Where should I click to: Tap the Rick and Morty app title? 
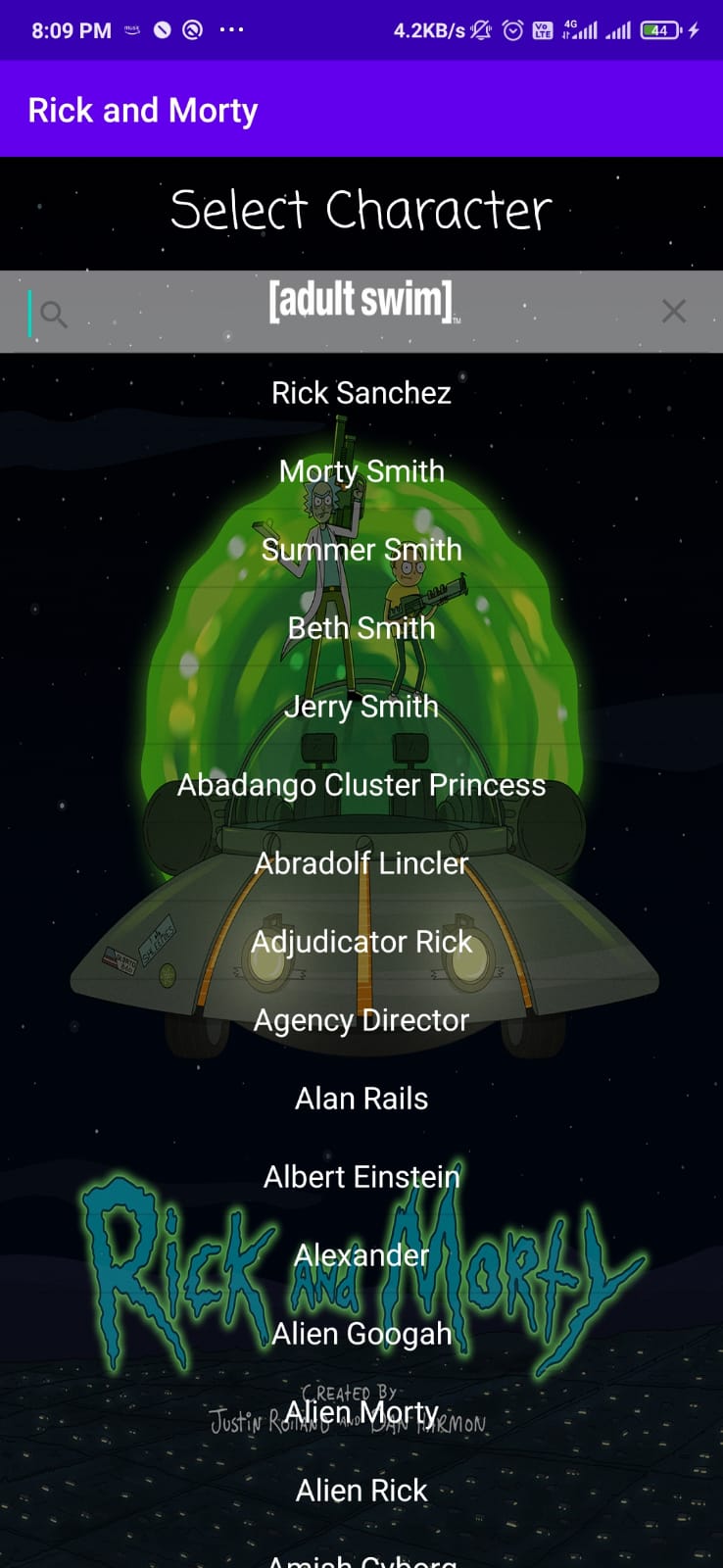click(x=143, y=109)
